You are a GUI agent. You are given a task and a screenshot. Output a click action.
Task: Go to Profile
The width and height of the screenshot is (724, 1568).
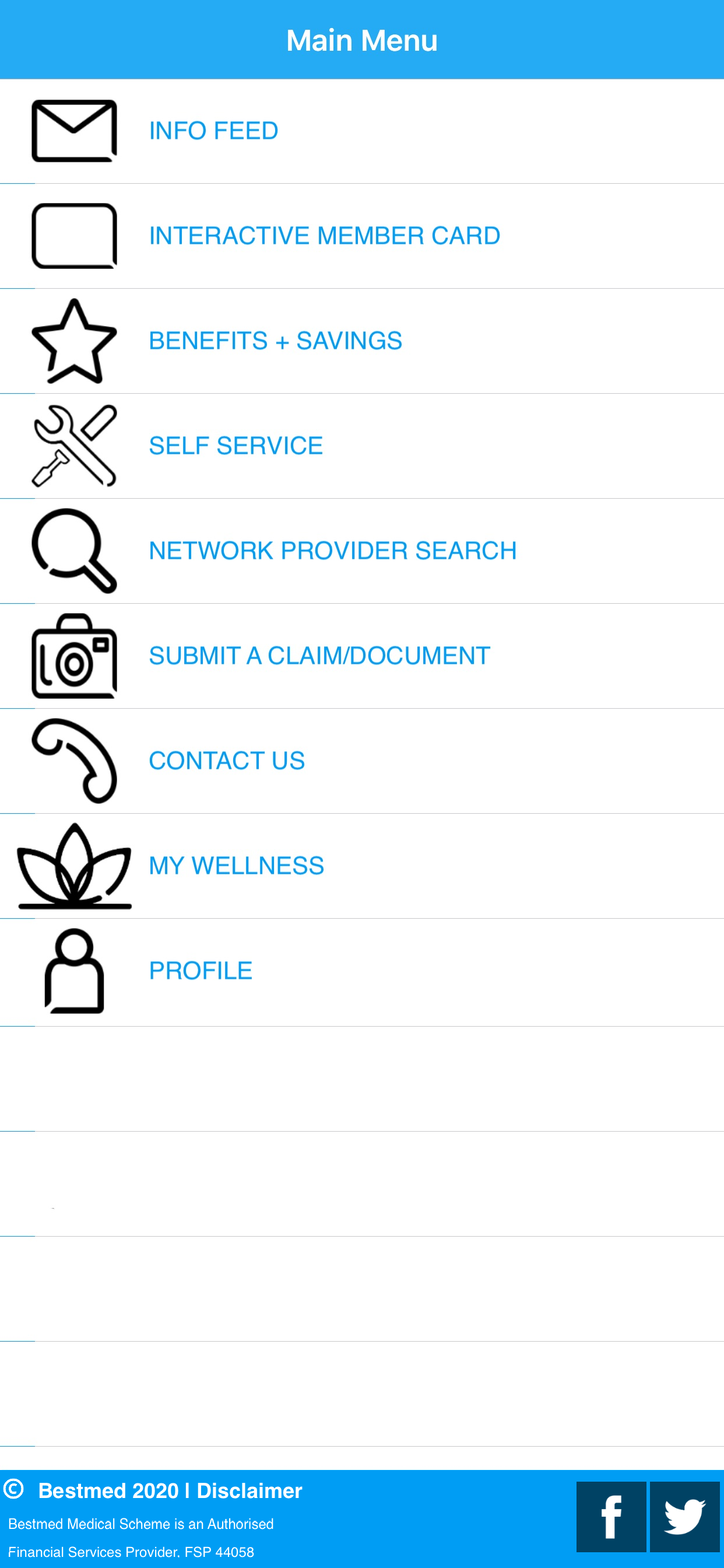[200, 971]
